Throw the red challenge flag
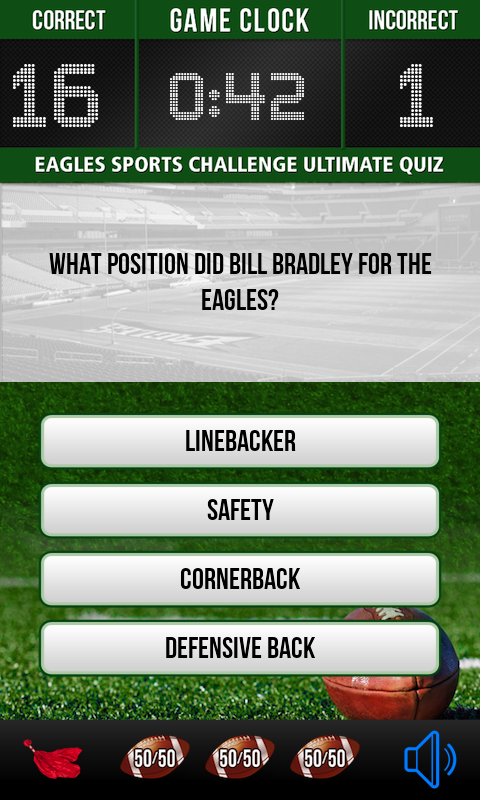480x800 pixels. (x=52, y=759)
